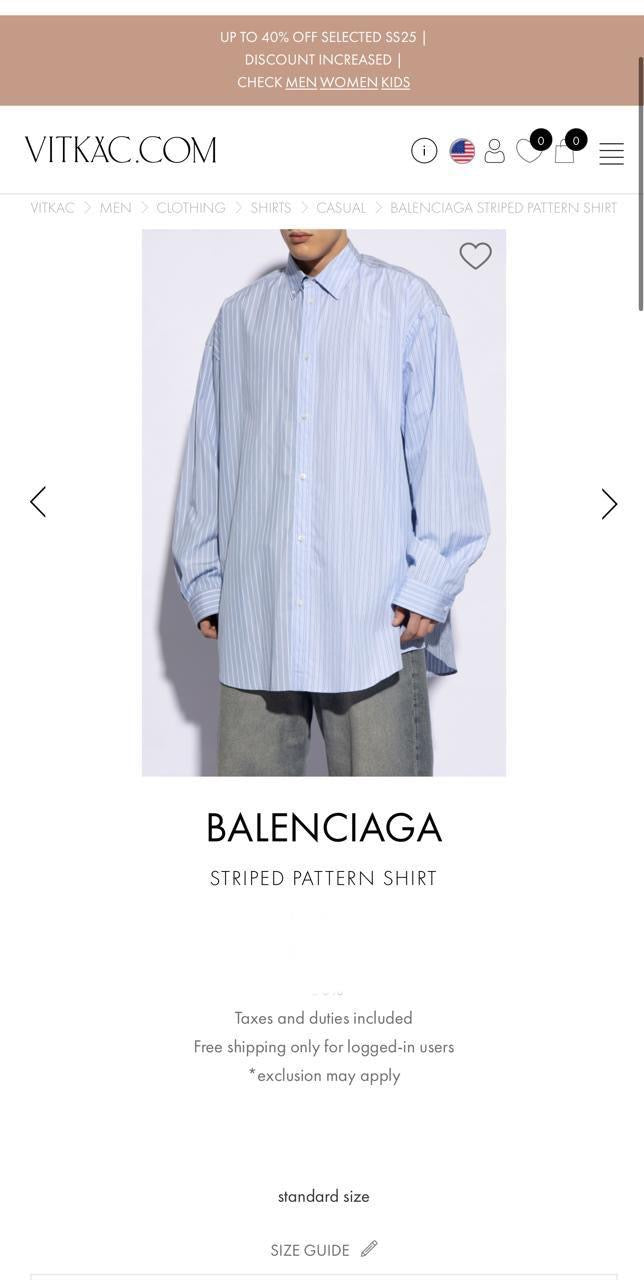
Task: Open the CASUAL breadcrumb link
Action: point(341,208)
